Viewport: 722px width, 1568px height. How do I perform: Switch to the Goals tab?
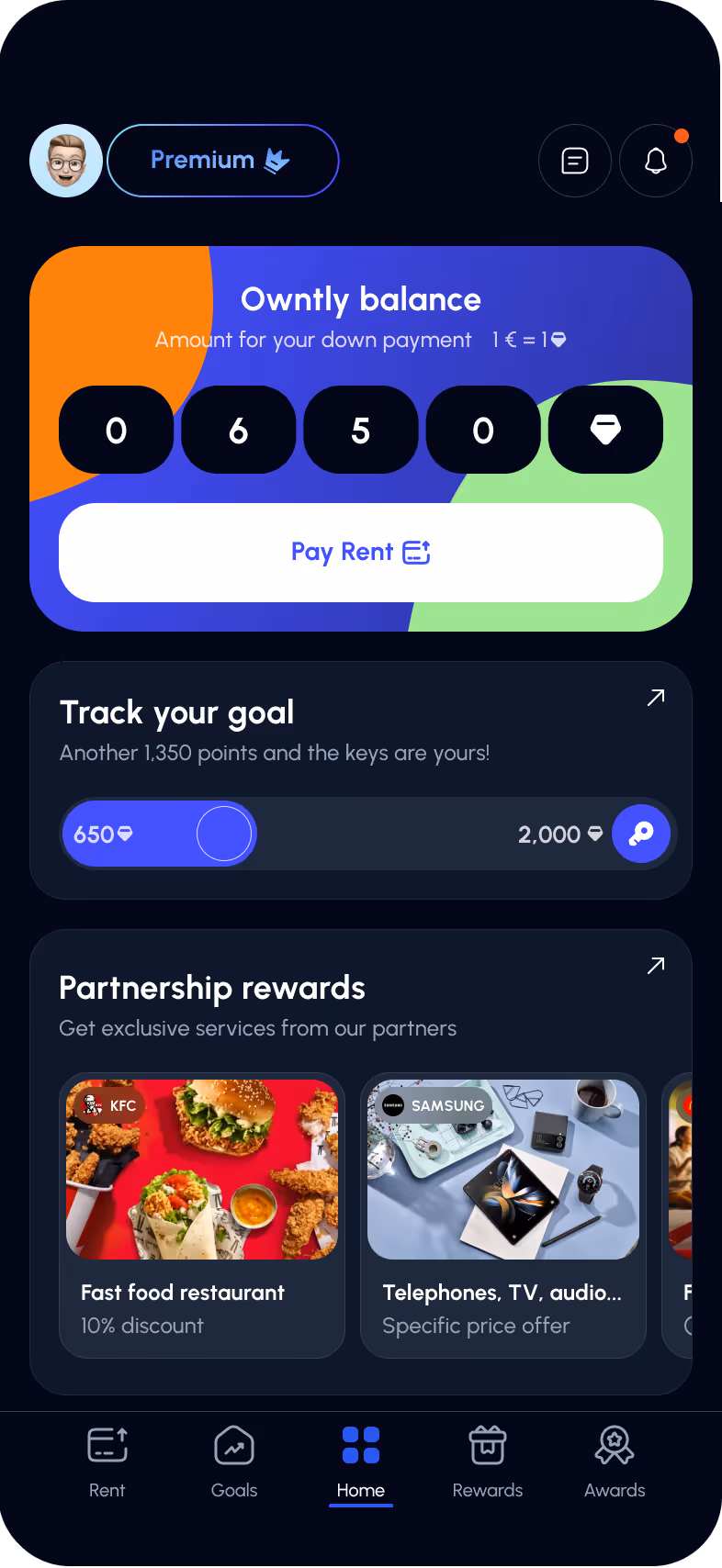pos(234,1462)
